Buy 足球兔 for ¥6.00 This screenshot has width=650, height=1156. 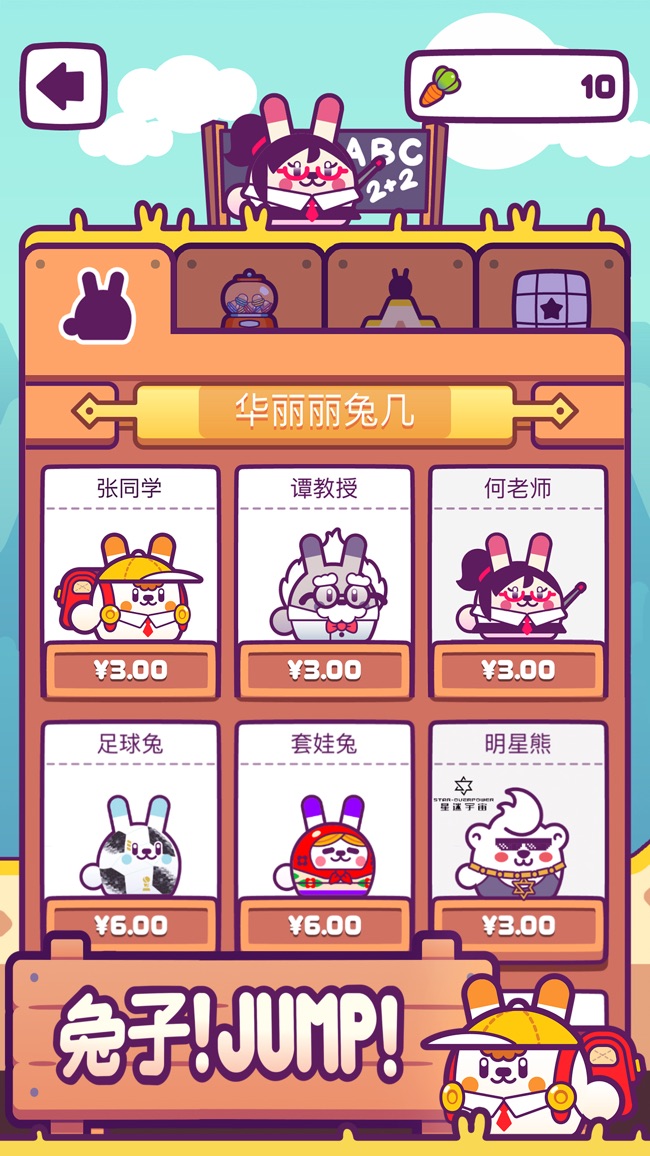pyautogui.click(x=131, y=925)
